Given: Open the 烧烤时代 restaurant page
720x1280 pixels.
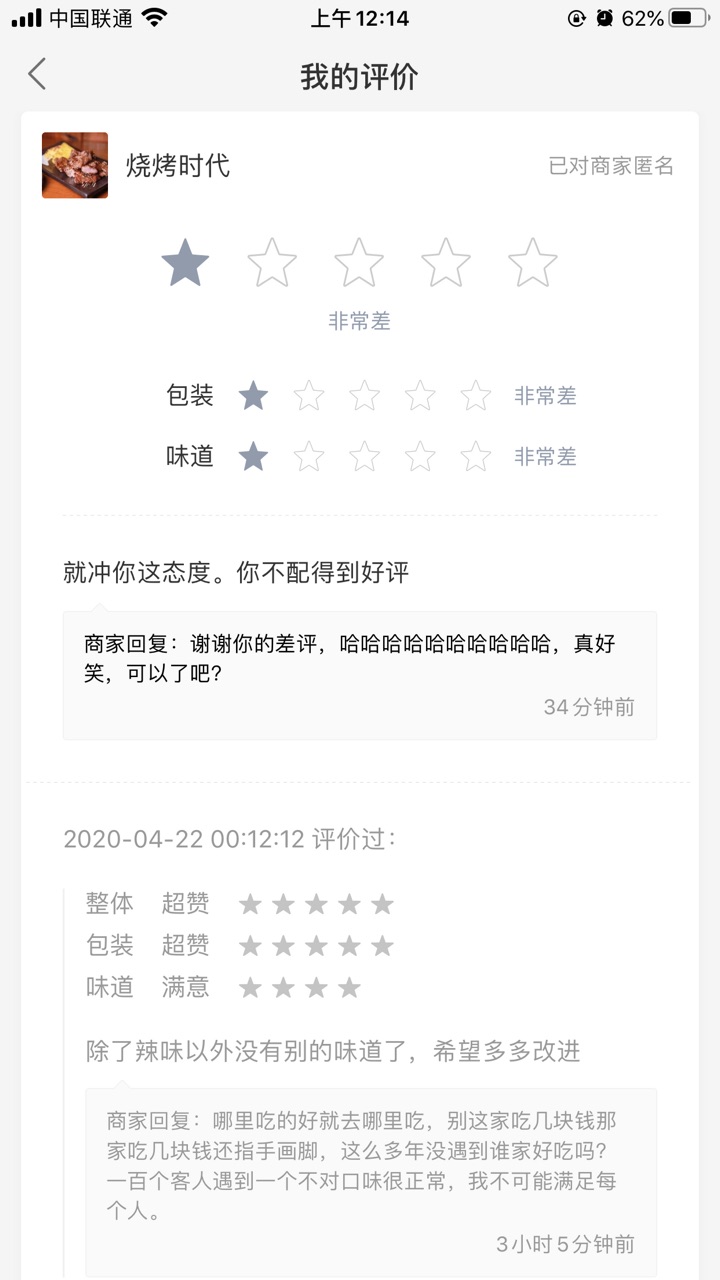Looking at the screenshot, I should [177, 165].
